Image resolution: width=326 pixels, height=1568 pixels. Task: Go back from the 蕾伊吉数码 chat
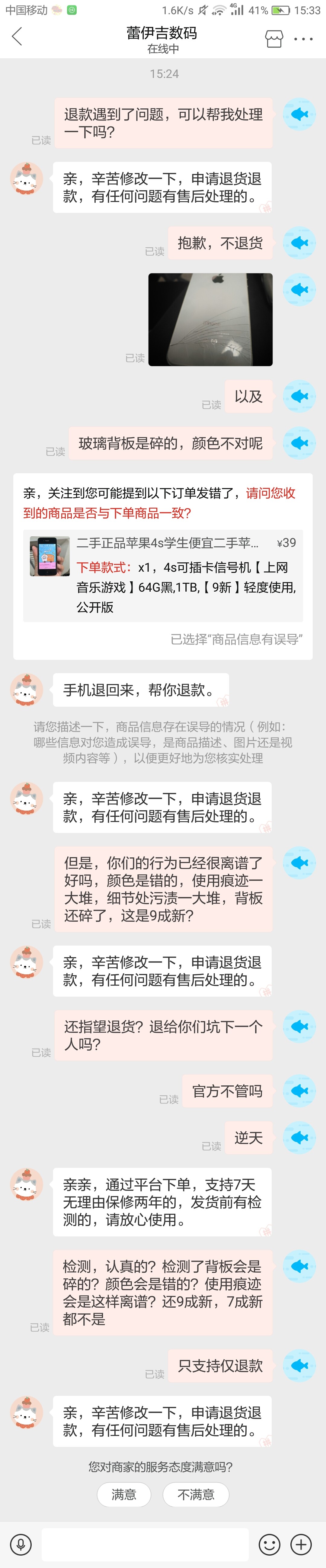click(17, 37)
